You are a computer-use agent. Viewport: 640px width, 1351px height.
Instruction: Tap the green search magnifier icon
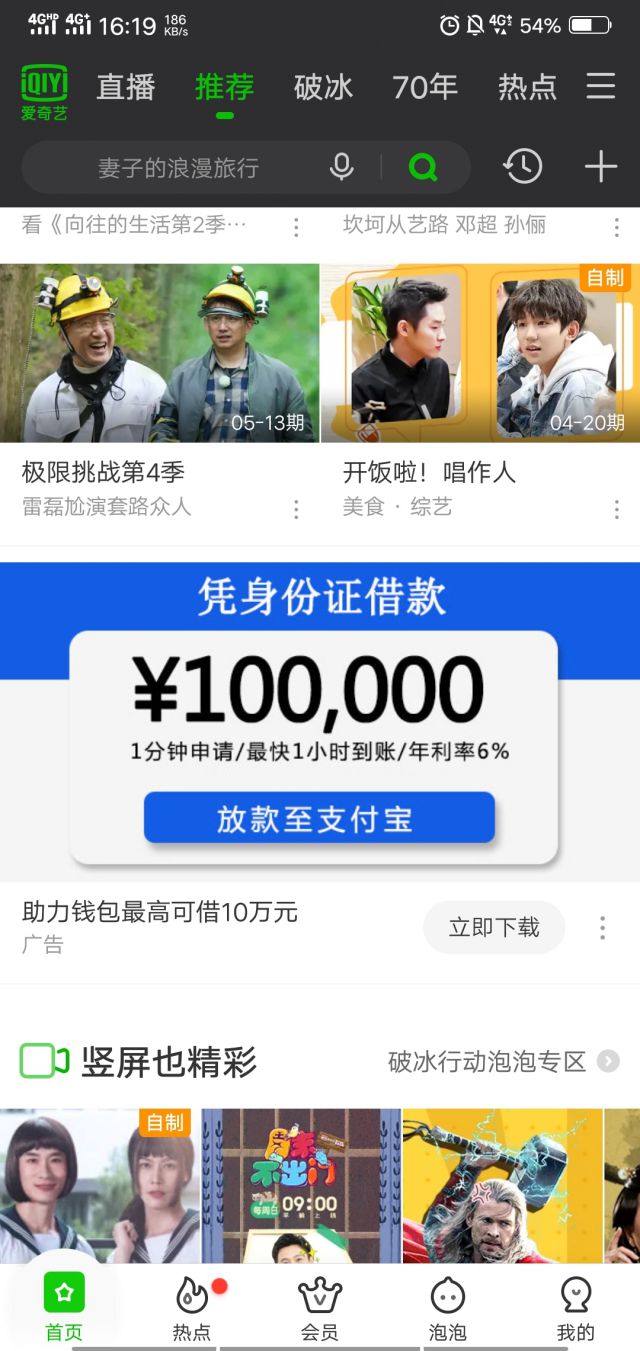click(423, 167)
